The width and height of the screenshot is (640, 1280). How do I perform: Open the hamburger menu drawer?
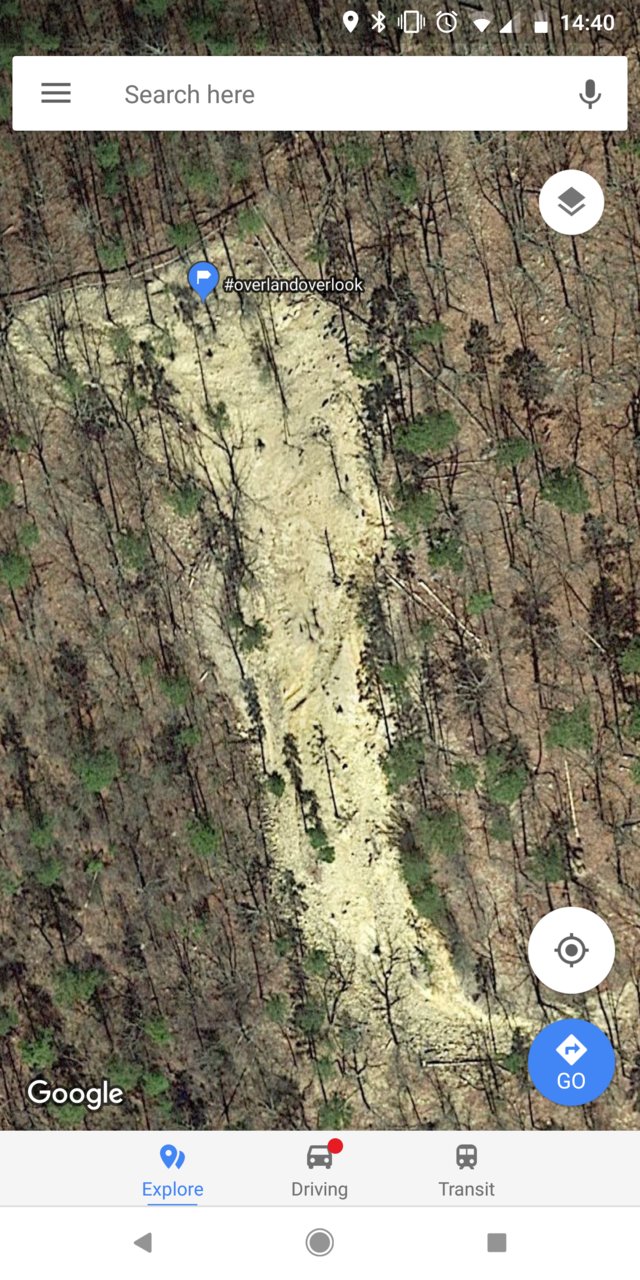[56, 94]
